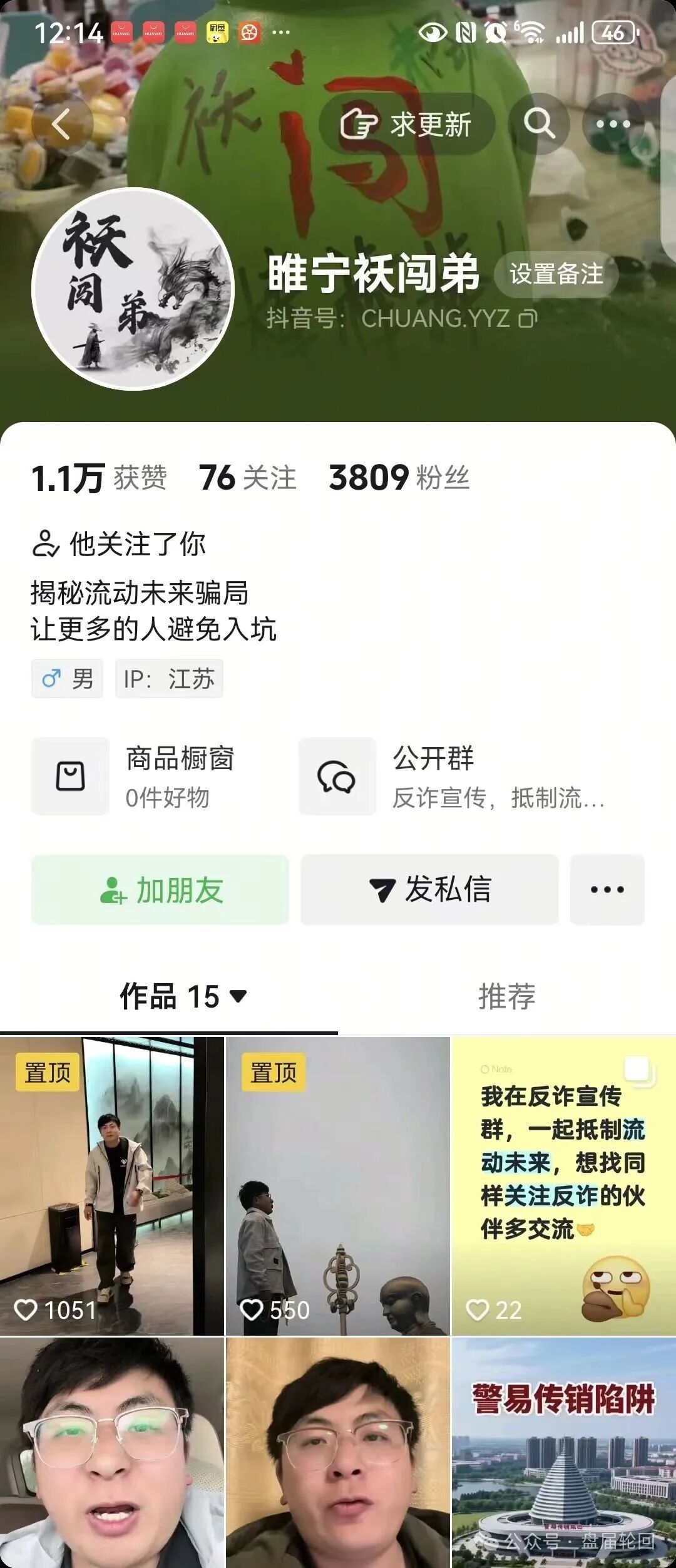This screenshot has height=1568, width=676.
Task: Open the IP 江苏 location tag
Action: [x=168, y=678]
